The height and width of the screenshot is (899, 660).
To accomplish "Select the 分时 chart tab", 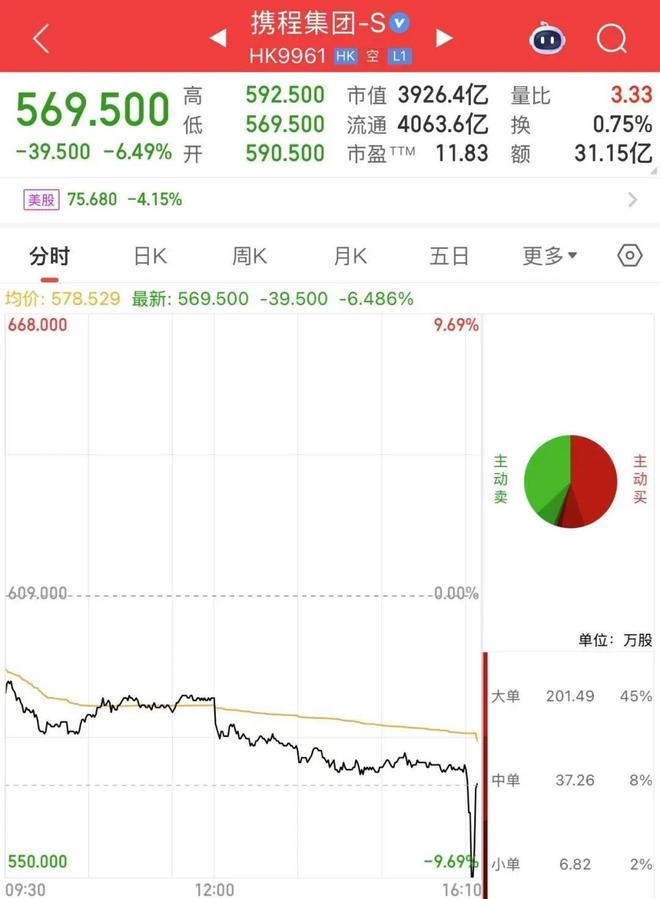I will 49,256.
